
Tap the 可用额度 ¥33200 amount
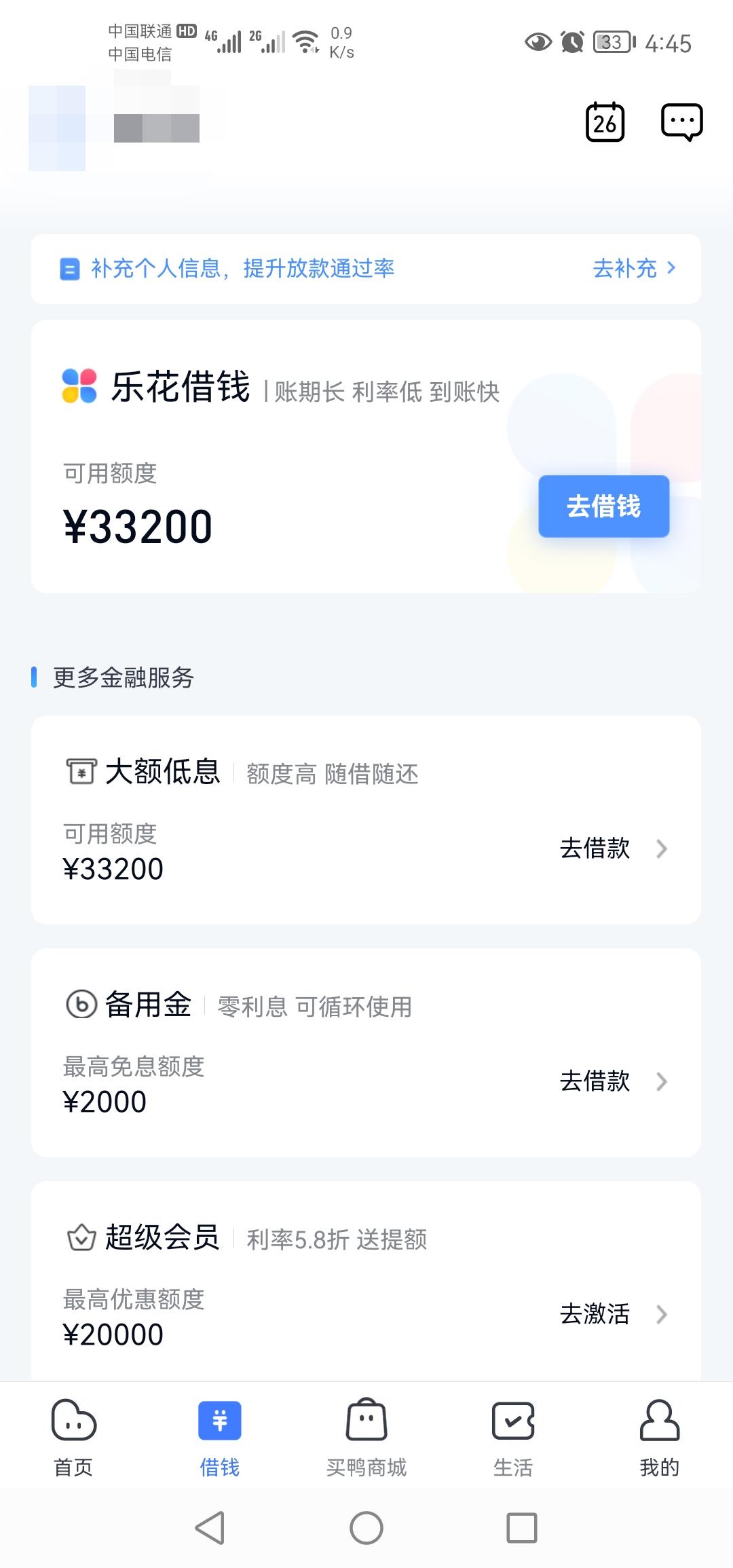click(x=136, y=527)
